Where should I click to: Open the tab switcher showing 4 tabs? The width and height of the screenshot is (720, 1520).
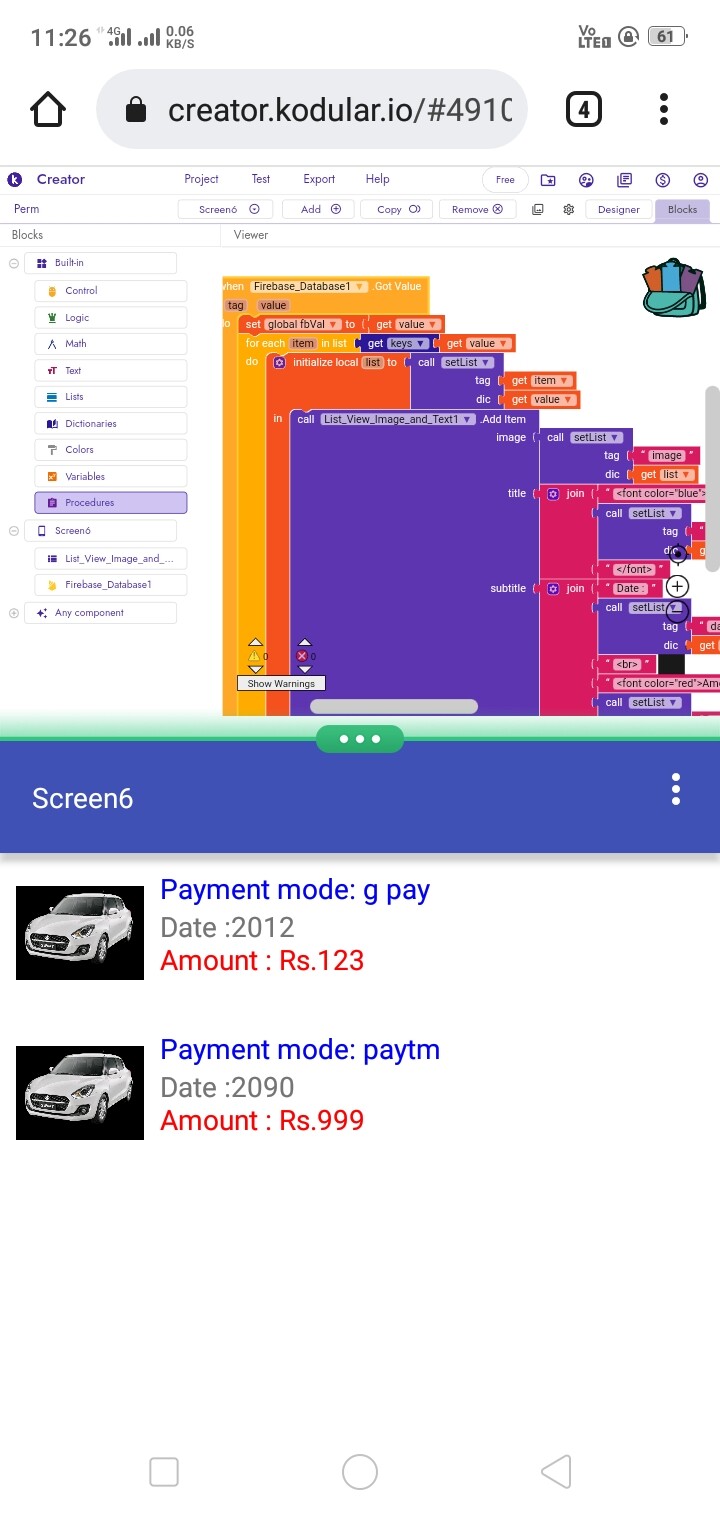pos(584,109)
